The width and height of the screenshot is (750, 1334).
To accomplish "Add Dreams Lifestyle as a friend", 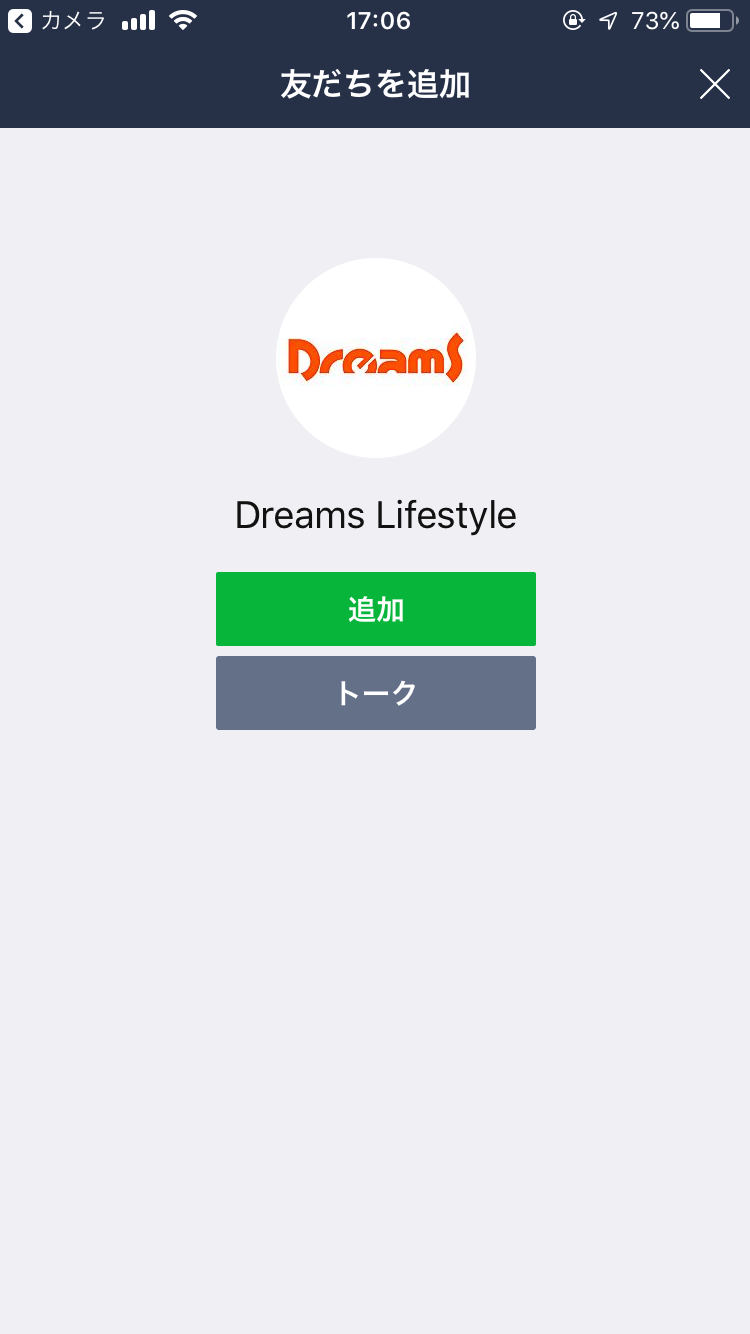I will tap(376, 609).
